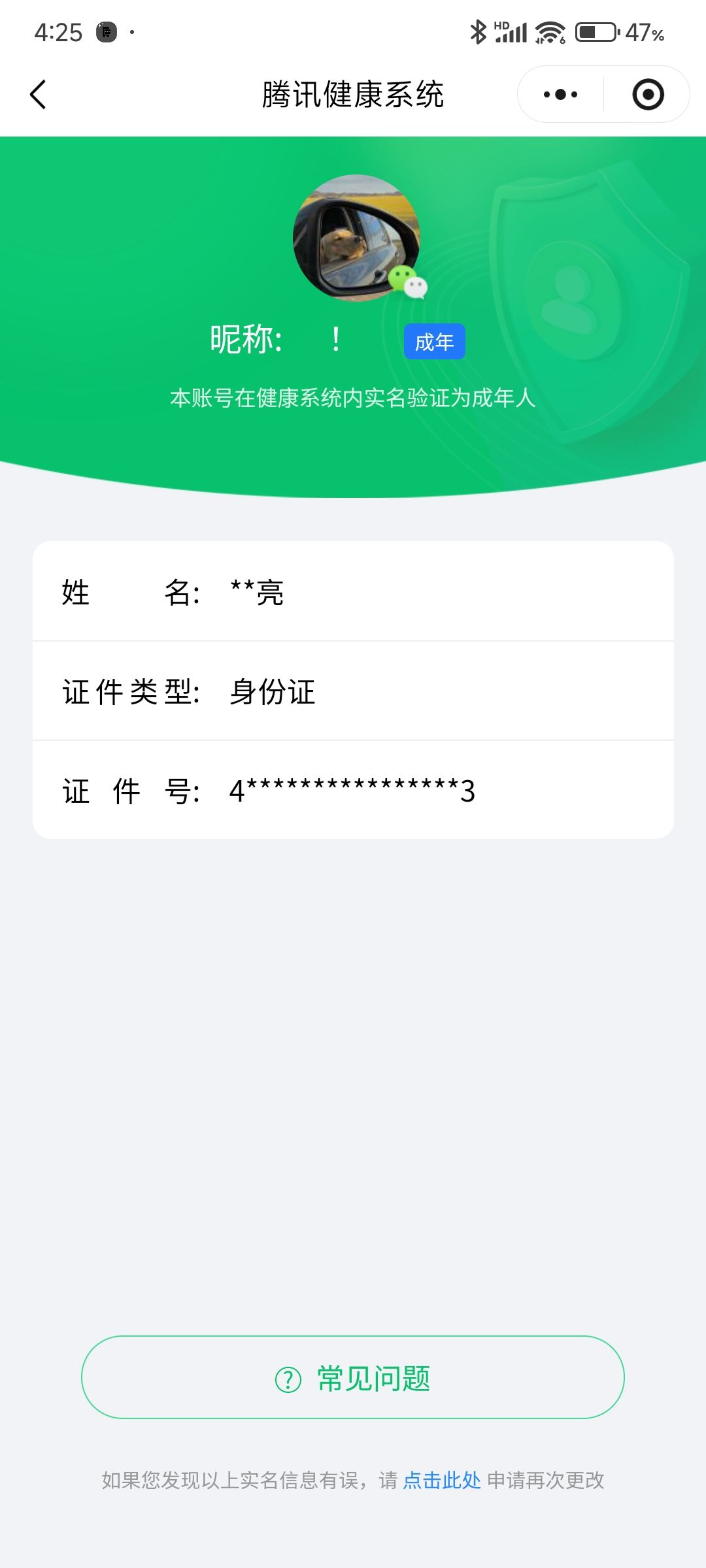Viewport: 706px width, 1568px height.
Task: Tap the 腾讯健康系统 title text
Action: tap(353, 94)
